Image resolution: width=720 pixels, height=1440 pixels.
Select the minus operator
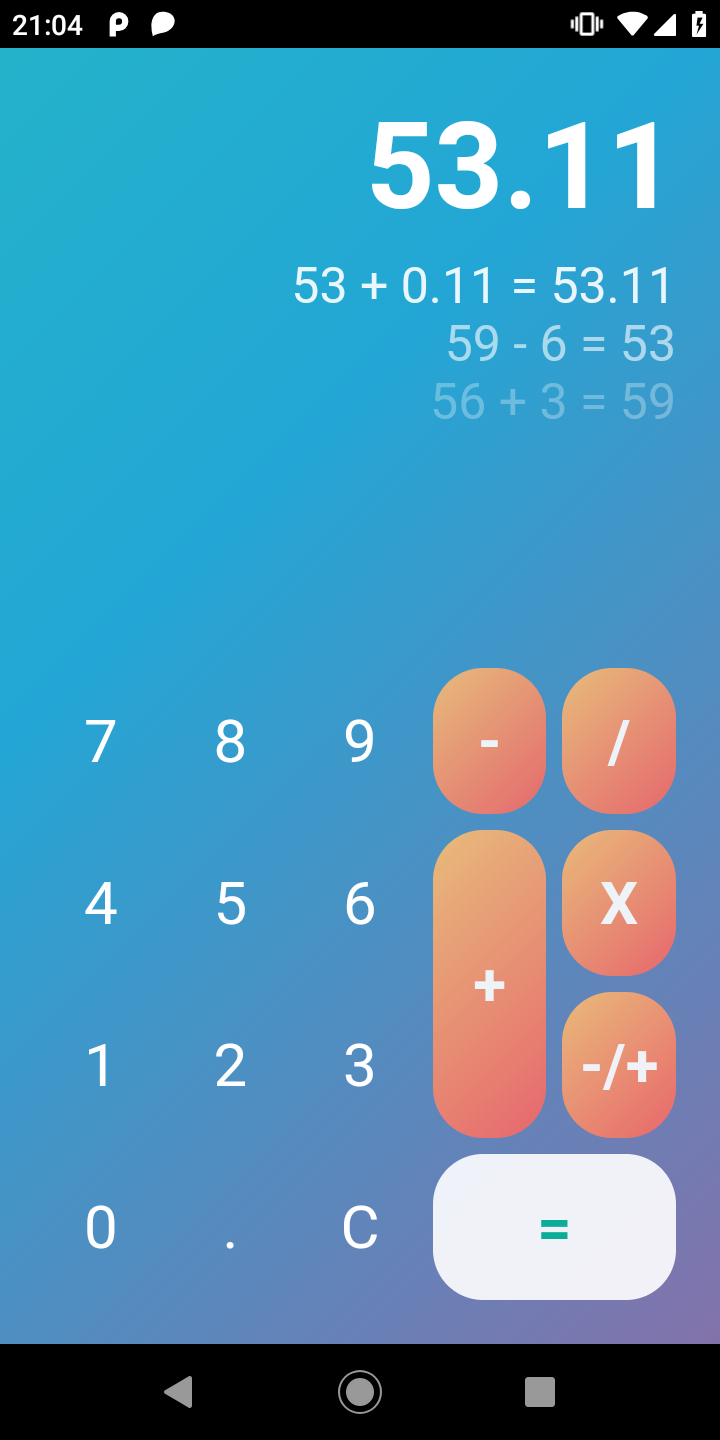coord(489,741)
